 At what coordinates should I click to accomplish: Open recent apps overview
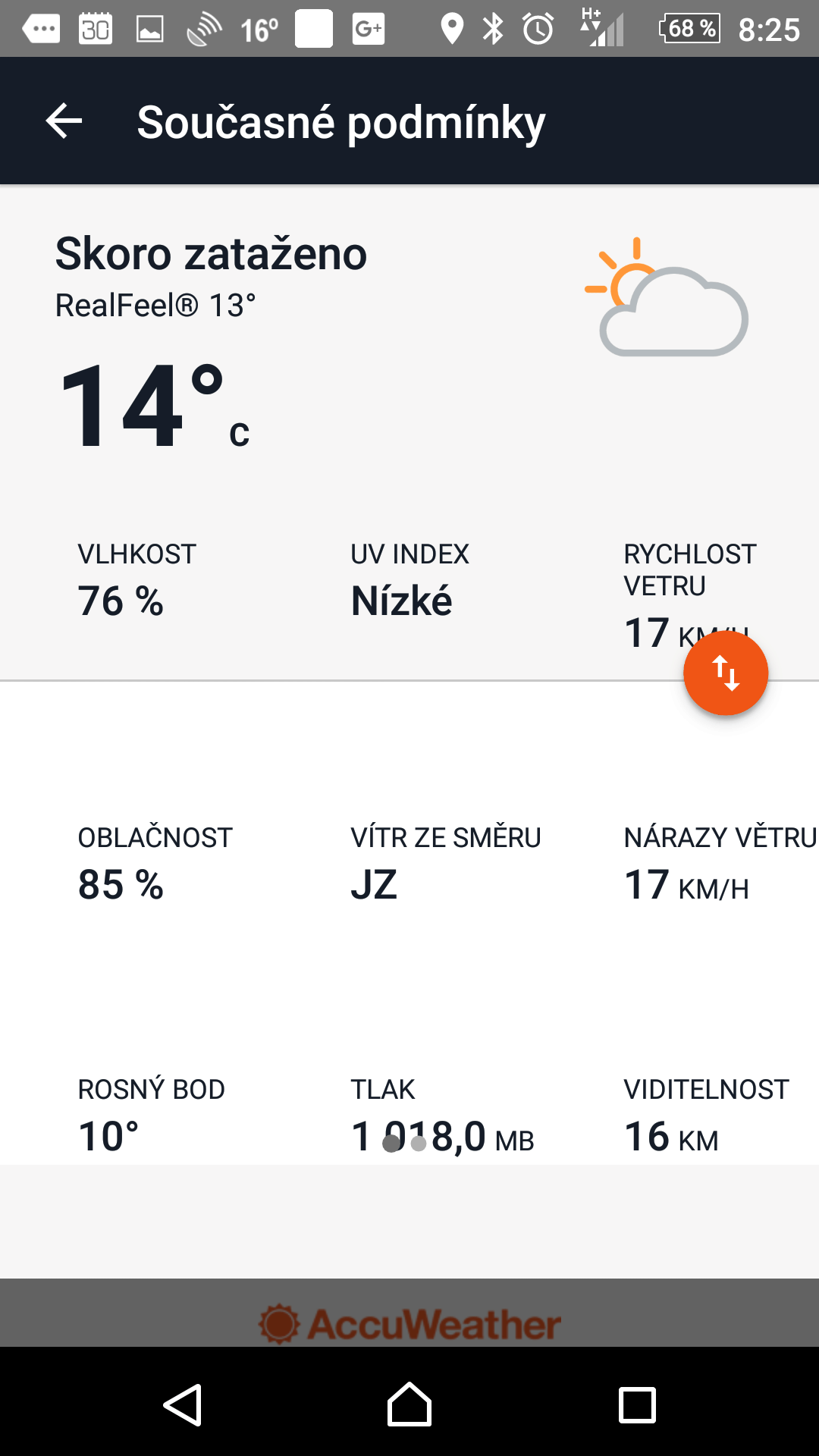click(637, 1405)
